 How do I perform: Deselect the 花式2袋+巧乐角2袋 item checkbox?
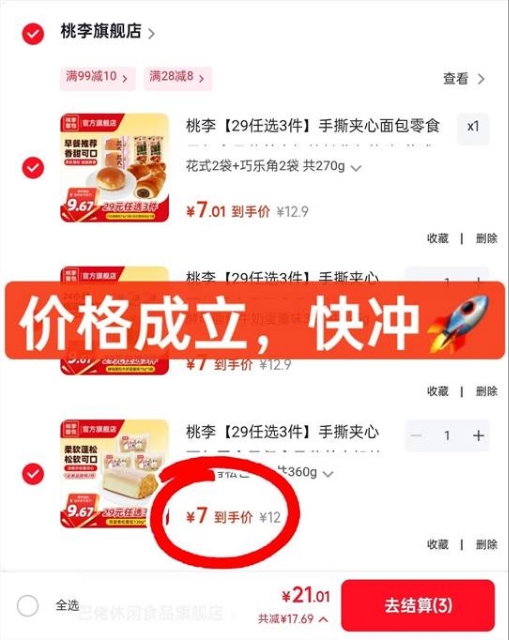(x=33, y=168)
